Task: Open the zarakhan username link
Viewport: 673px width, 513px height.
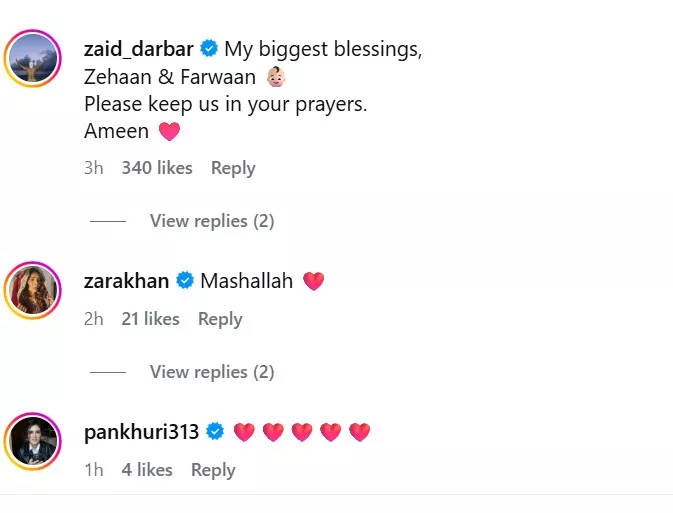Action: (128, 281)
